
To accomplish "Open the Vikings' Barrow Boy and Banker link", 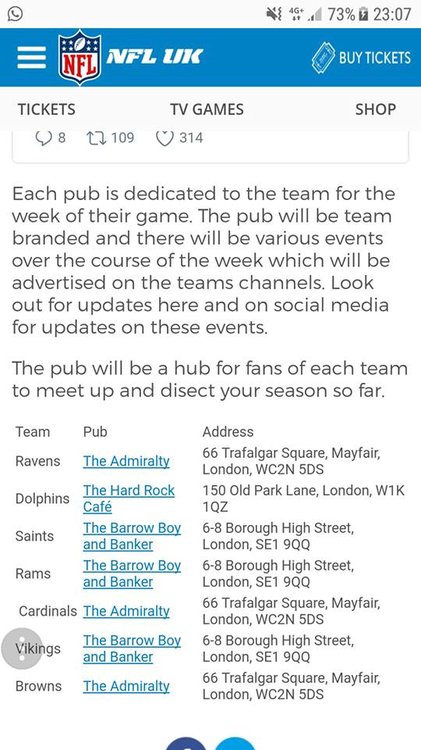I will click(x=132, y=649).
